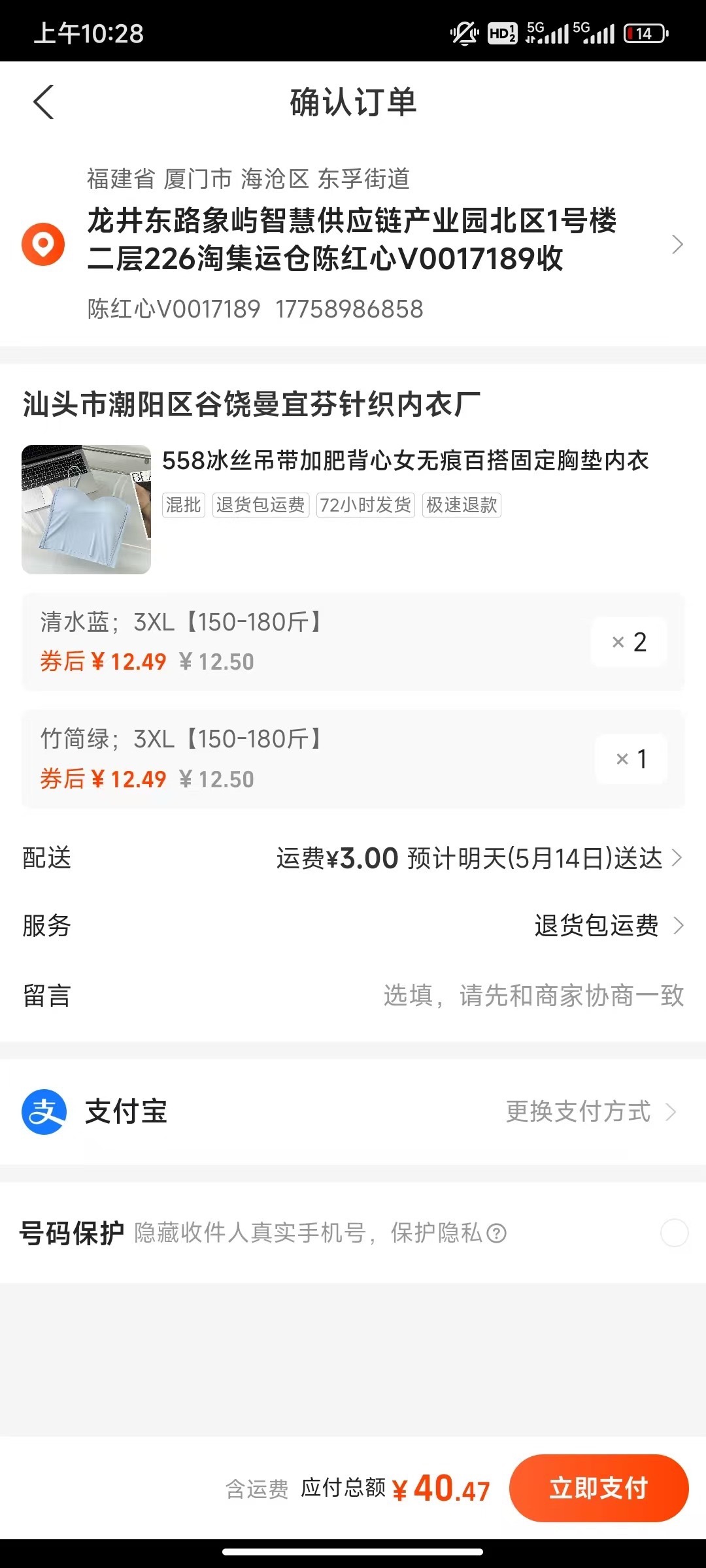Select 更换支付方式 to change payment

(590, 1111)
